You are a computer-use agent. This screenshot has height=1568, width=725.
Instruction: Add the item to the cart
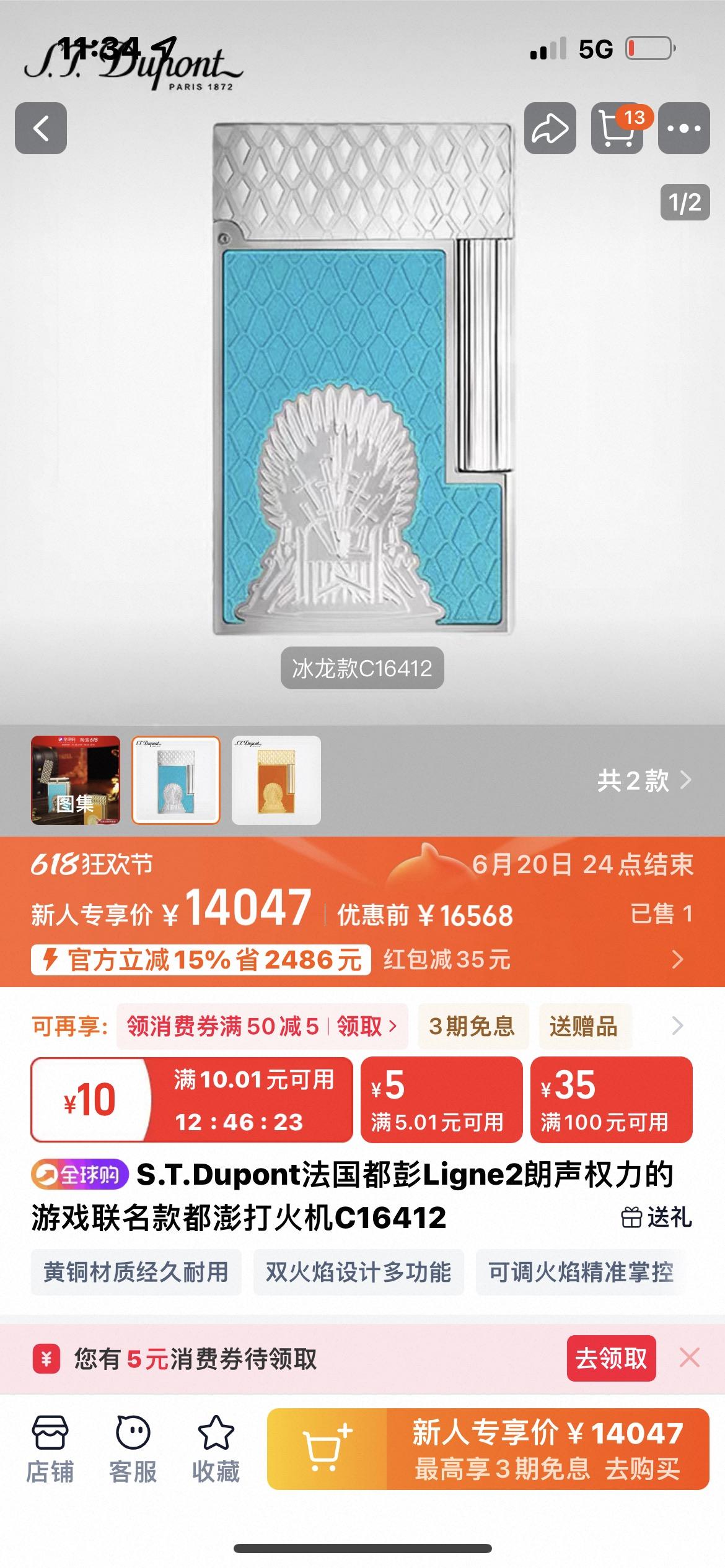click(x=327, y=1448)
